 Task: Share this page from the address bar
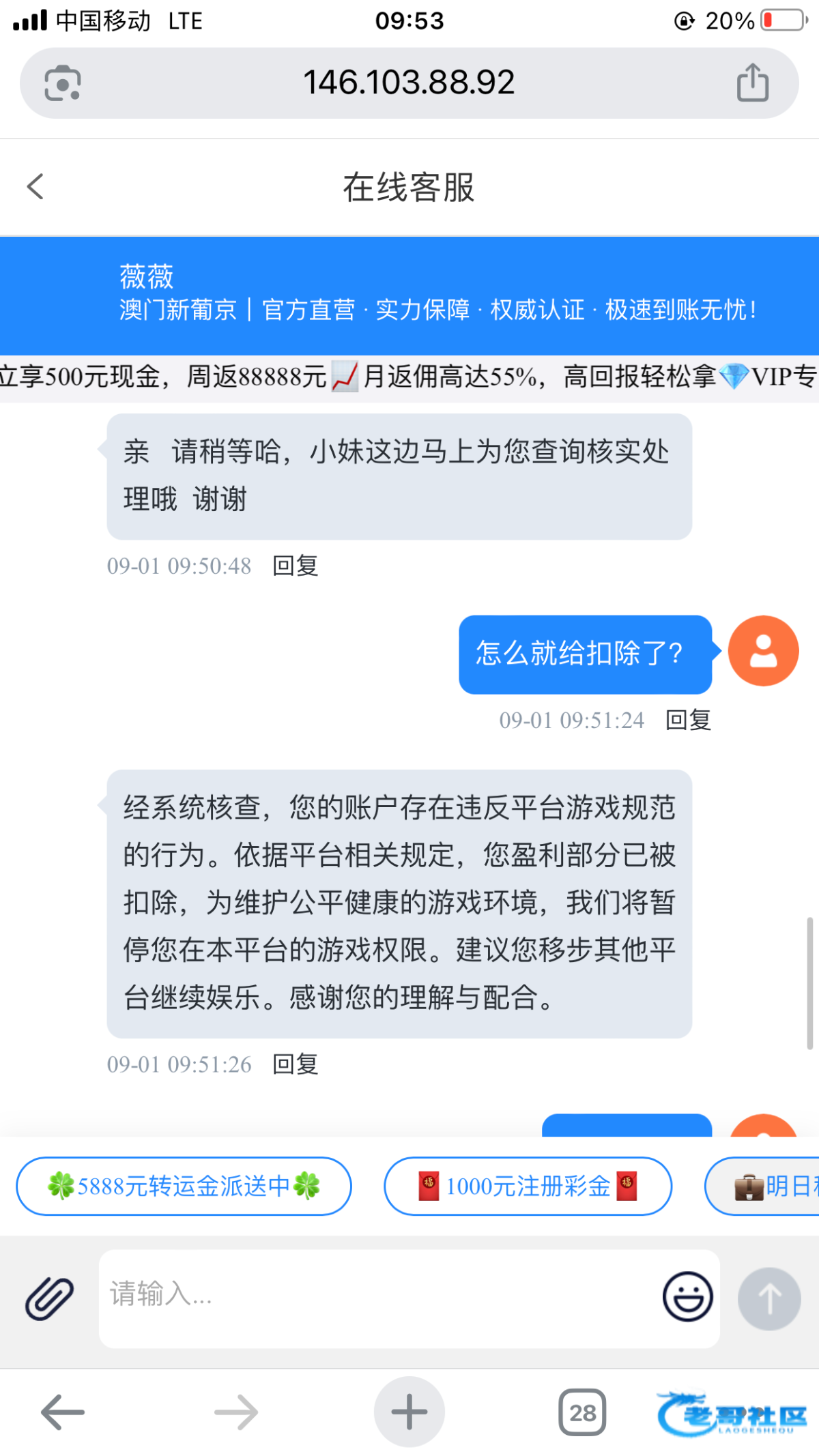click(x=752, y=83)
